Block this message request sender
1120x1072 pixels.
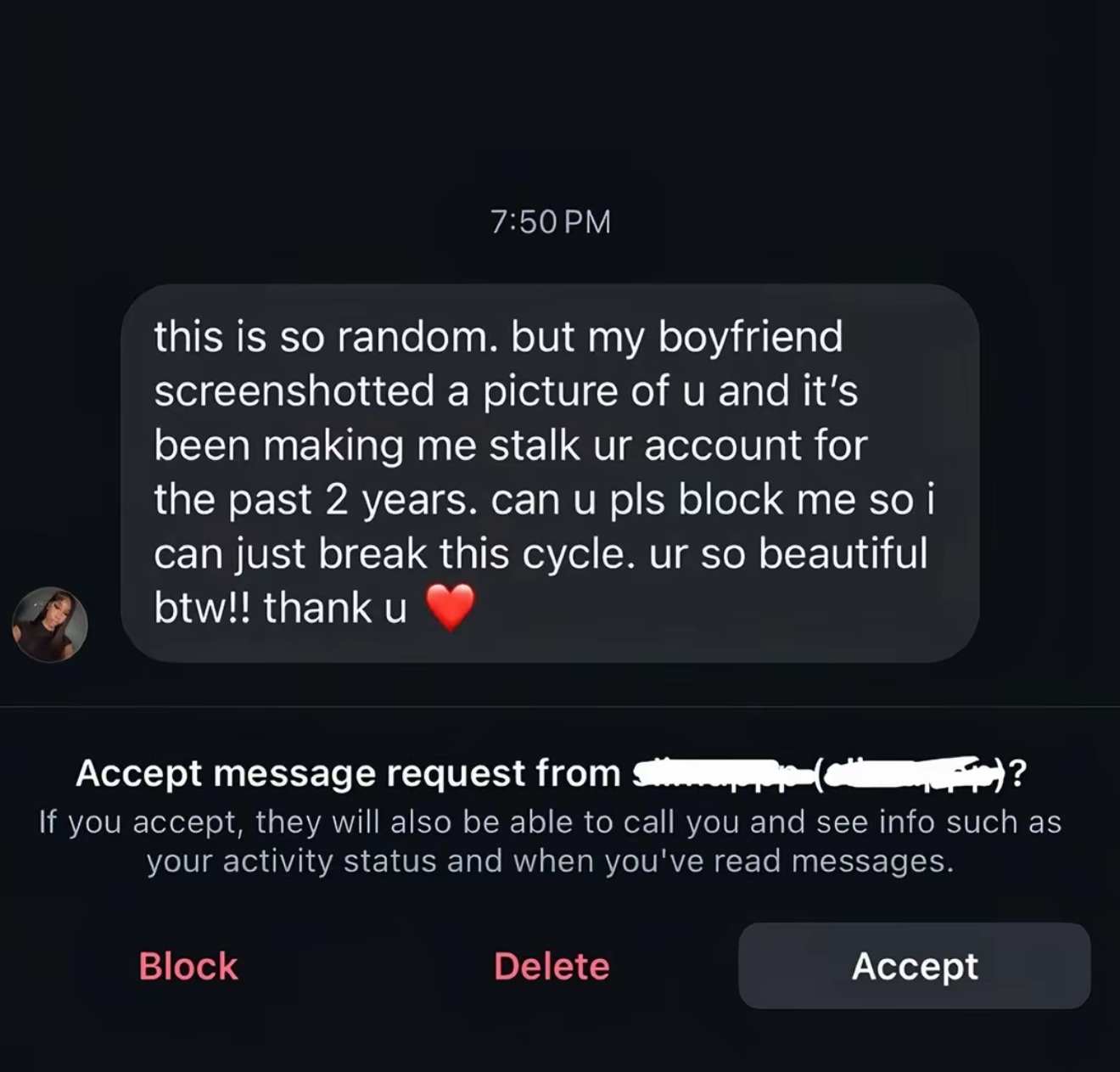coord(188,966)
